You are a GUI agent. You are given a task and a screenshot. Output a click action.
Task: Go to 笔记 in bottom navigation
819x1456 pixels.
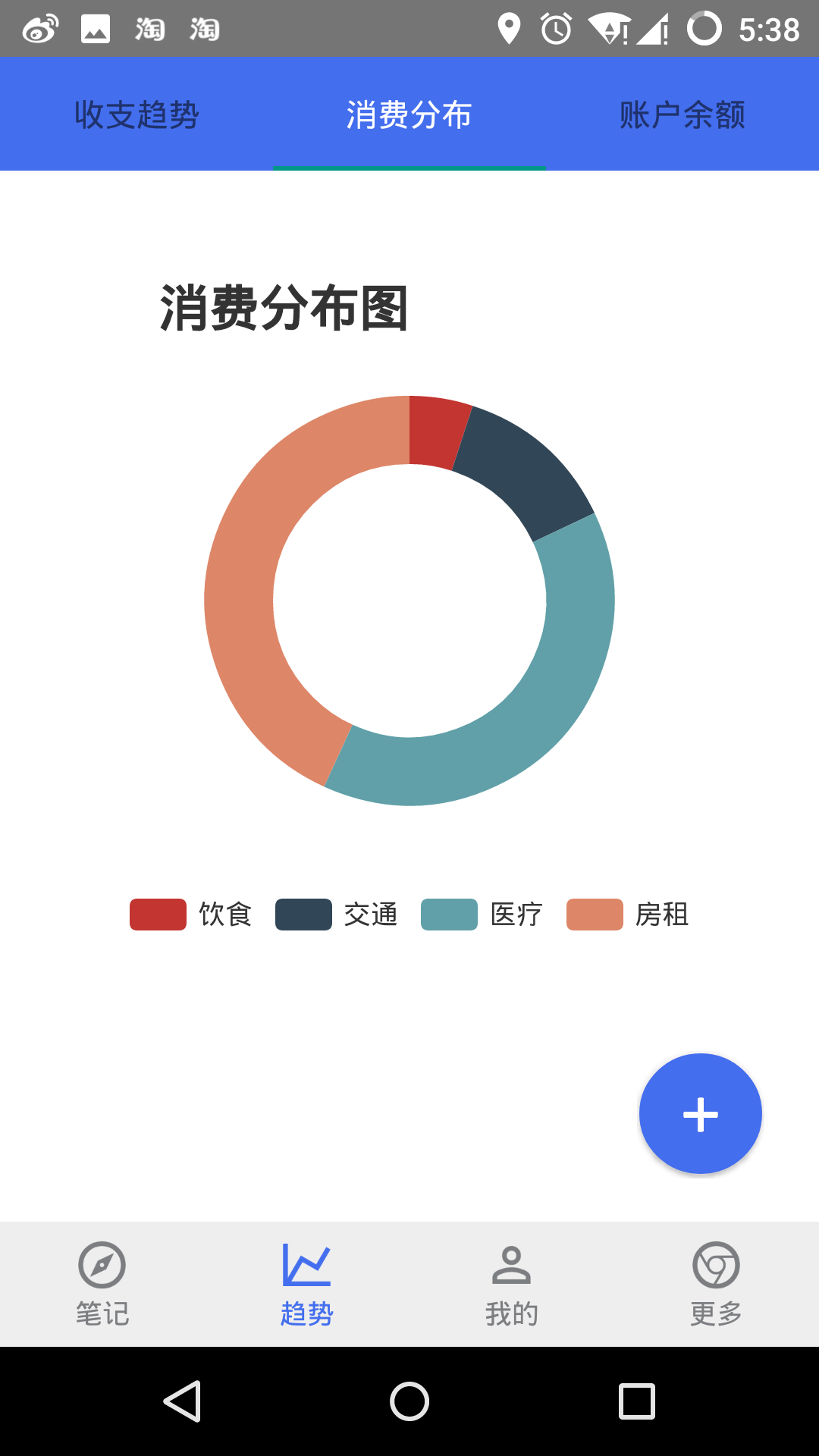pos(102,1284)
